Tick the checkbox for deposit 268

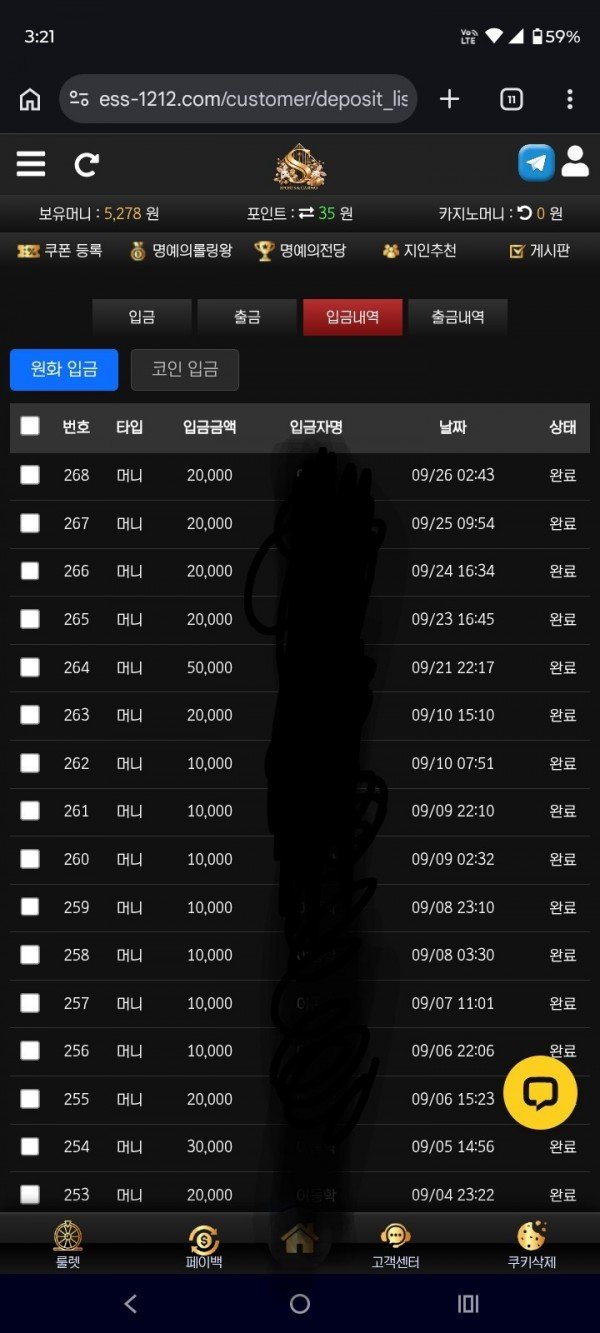[30, 475]
